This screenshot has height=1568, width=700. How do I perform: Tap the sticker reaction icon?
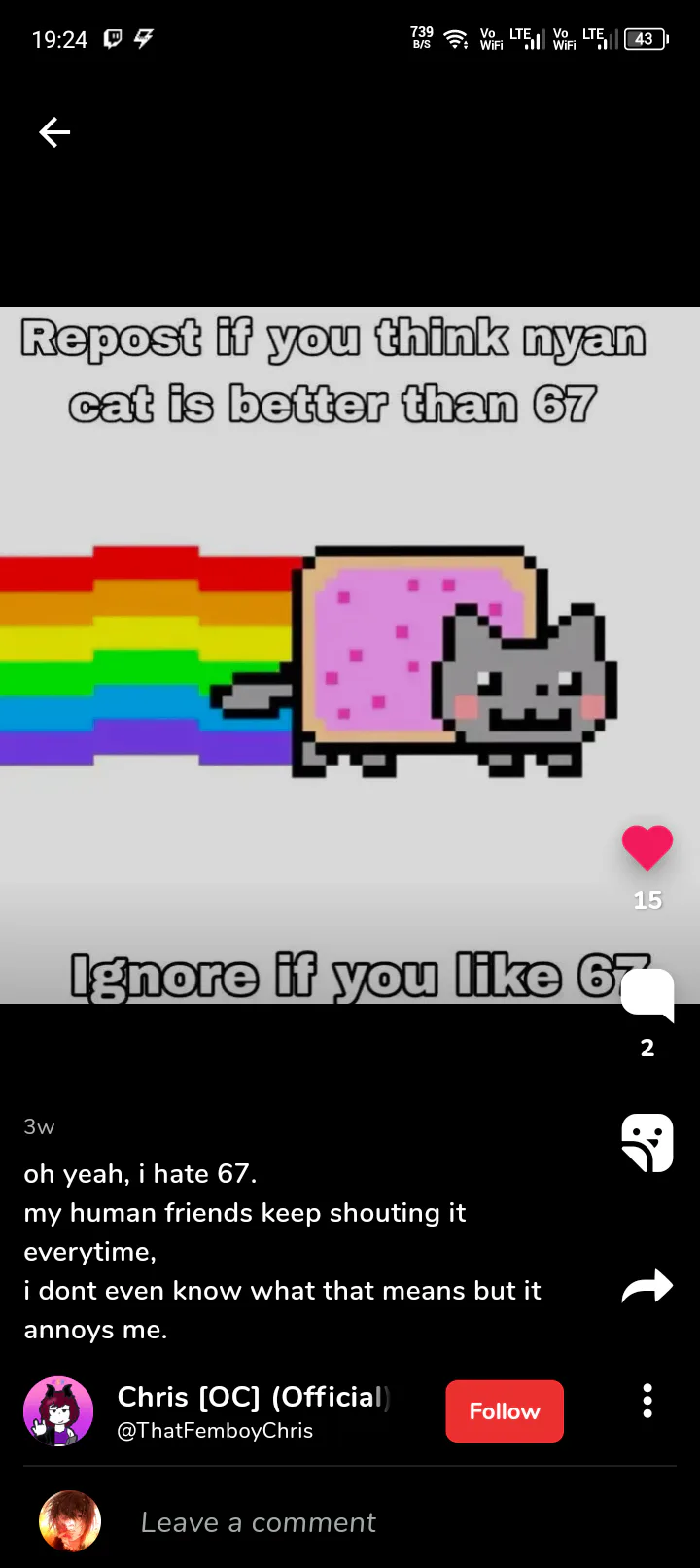pyautogui.click(x=647, y=1143)
